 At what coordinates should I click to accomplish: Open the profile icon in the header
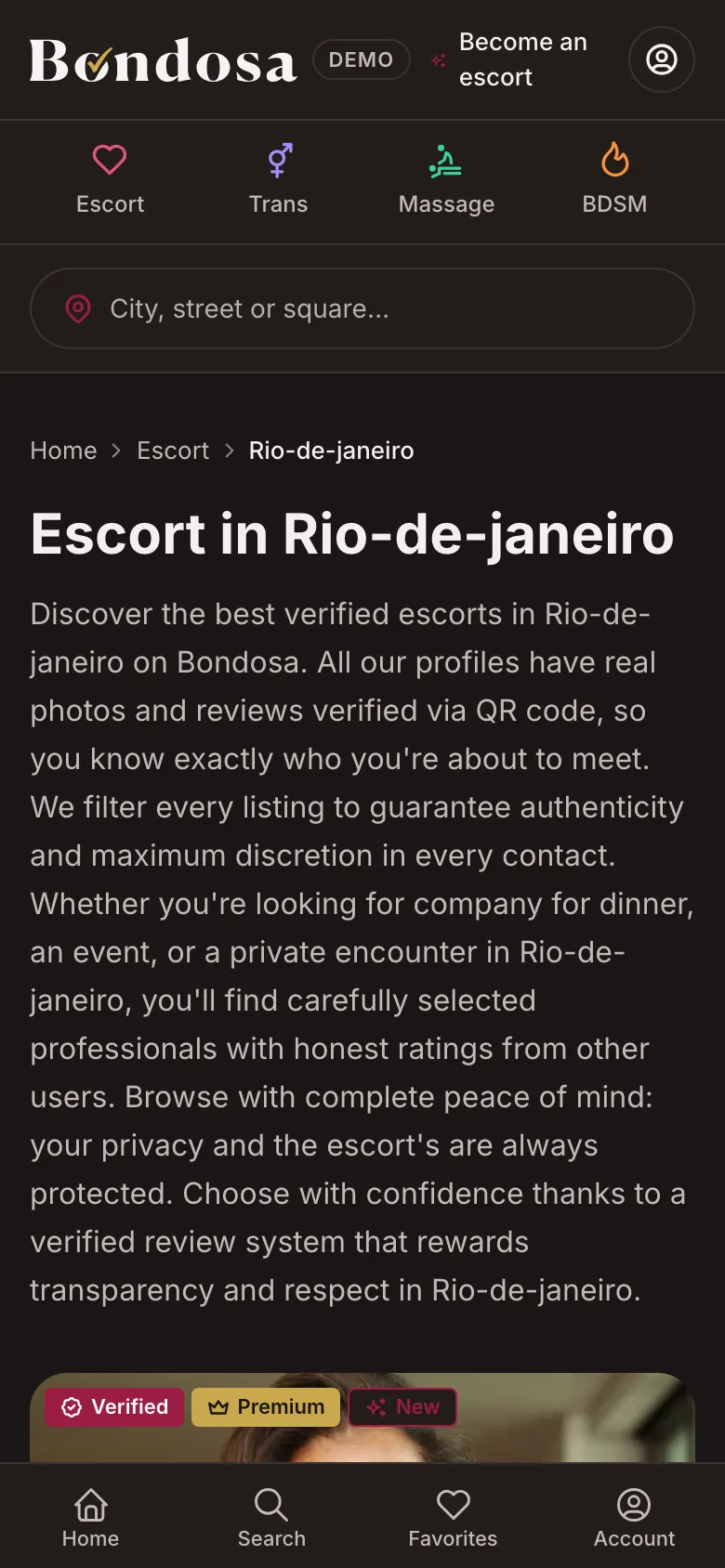tap(662, 59)
